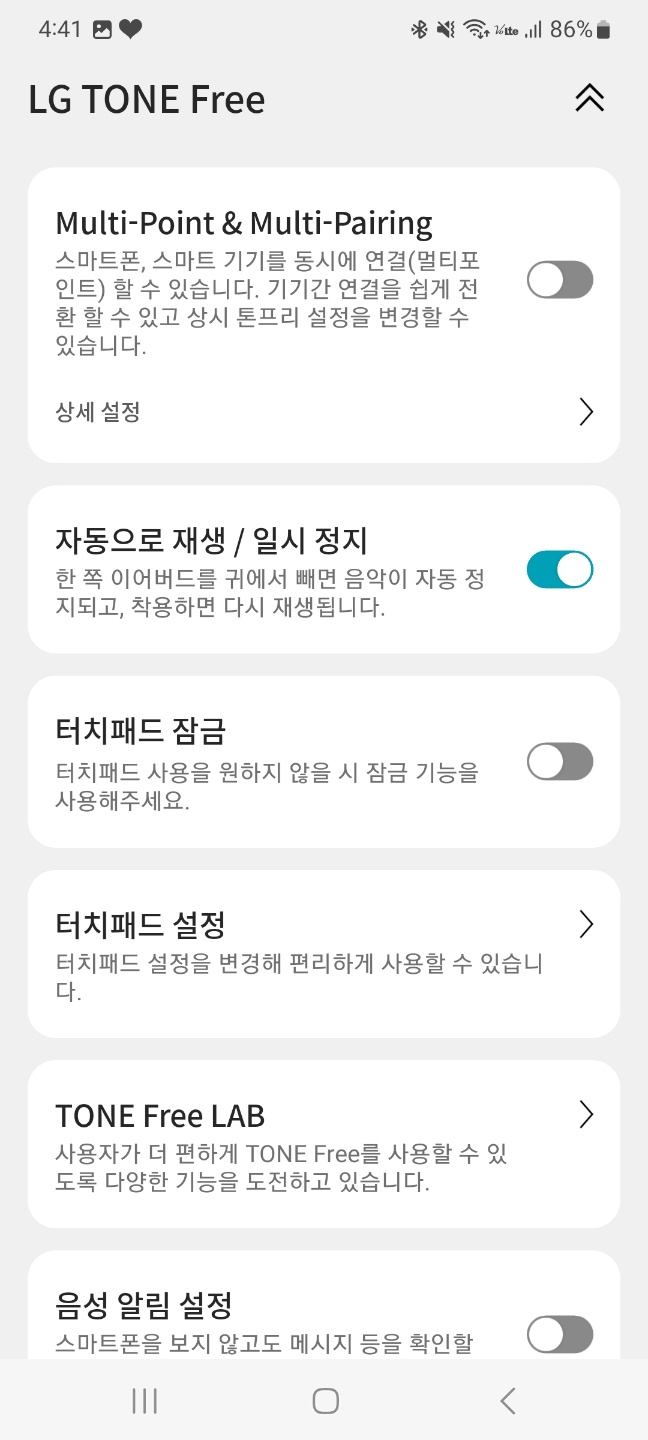Screen dimensions: 648x1440
Task: Enable the Multi-Point & Multi-Pairing switch
Action: pos(559,280)
